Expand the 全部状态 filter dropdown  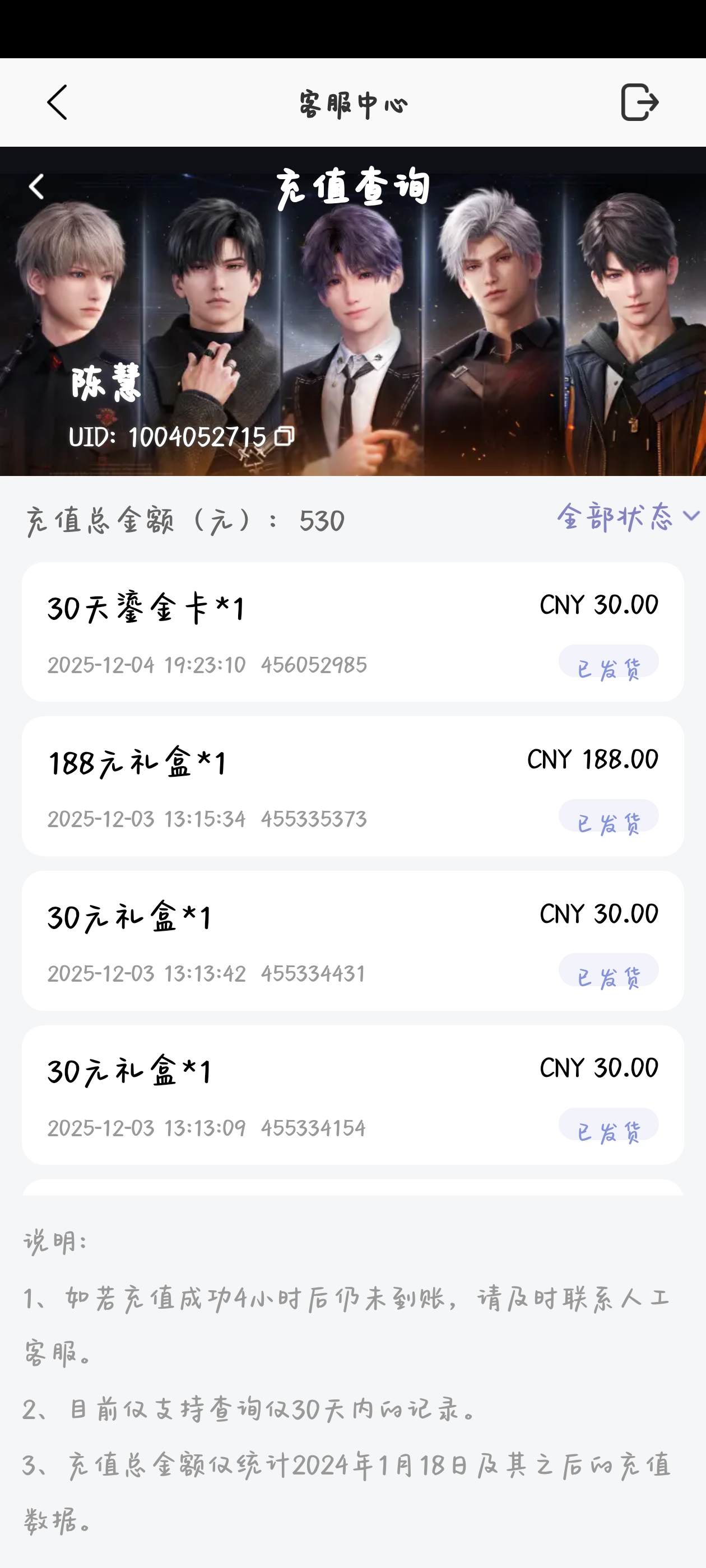(x=628, y=517)
